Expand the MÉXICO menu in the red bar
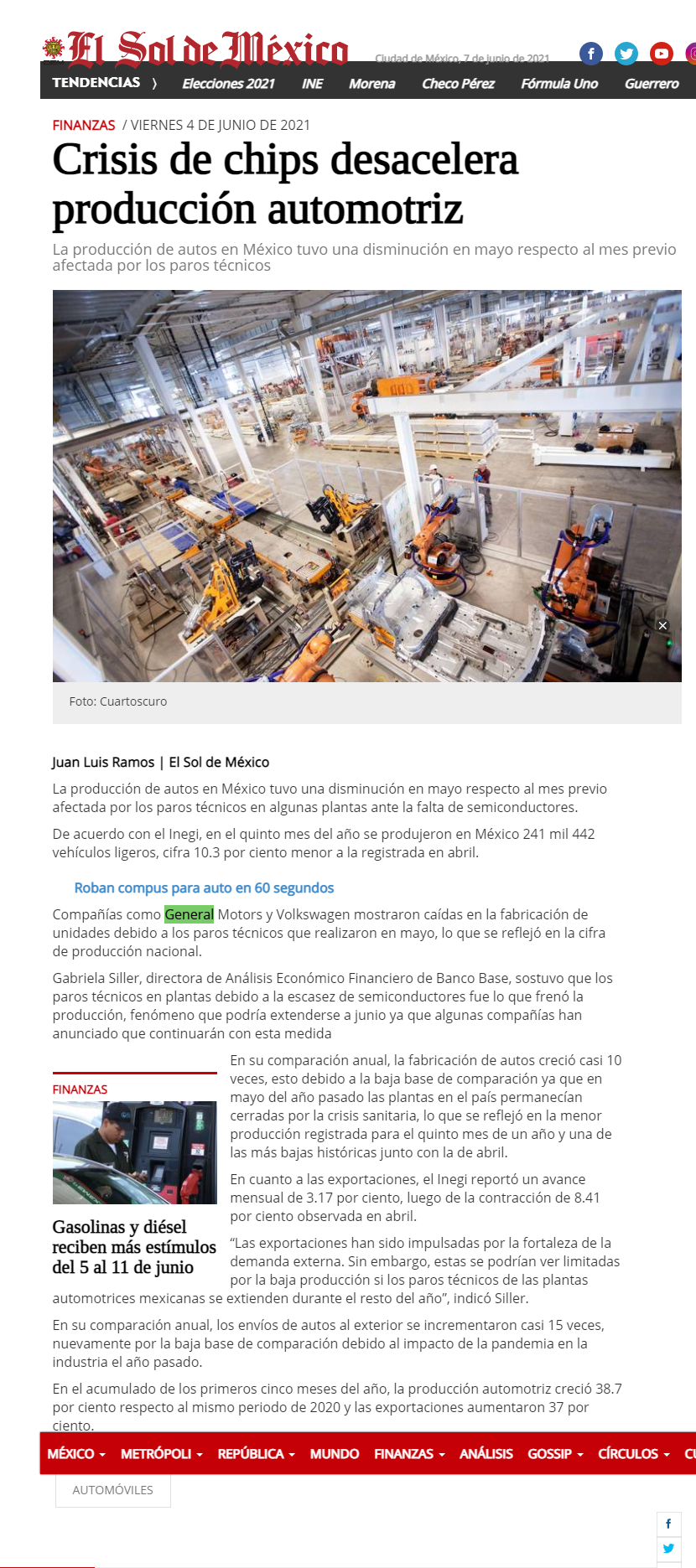 coord(76,1454)
